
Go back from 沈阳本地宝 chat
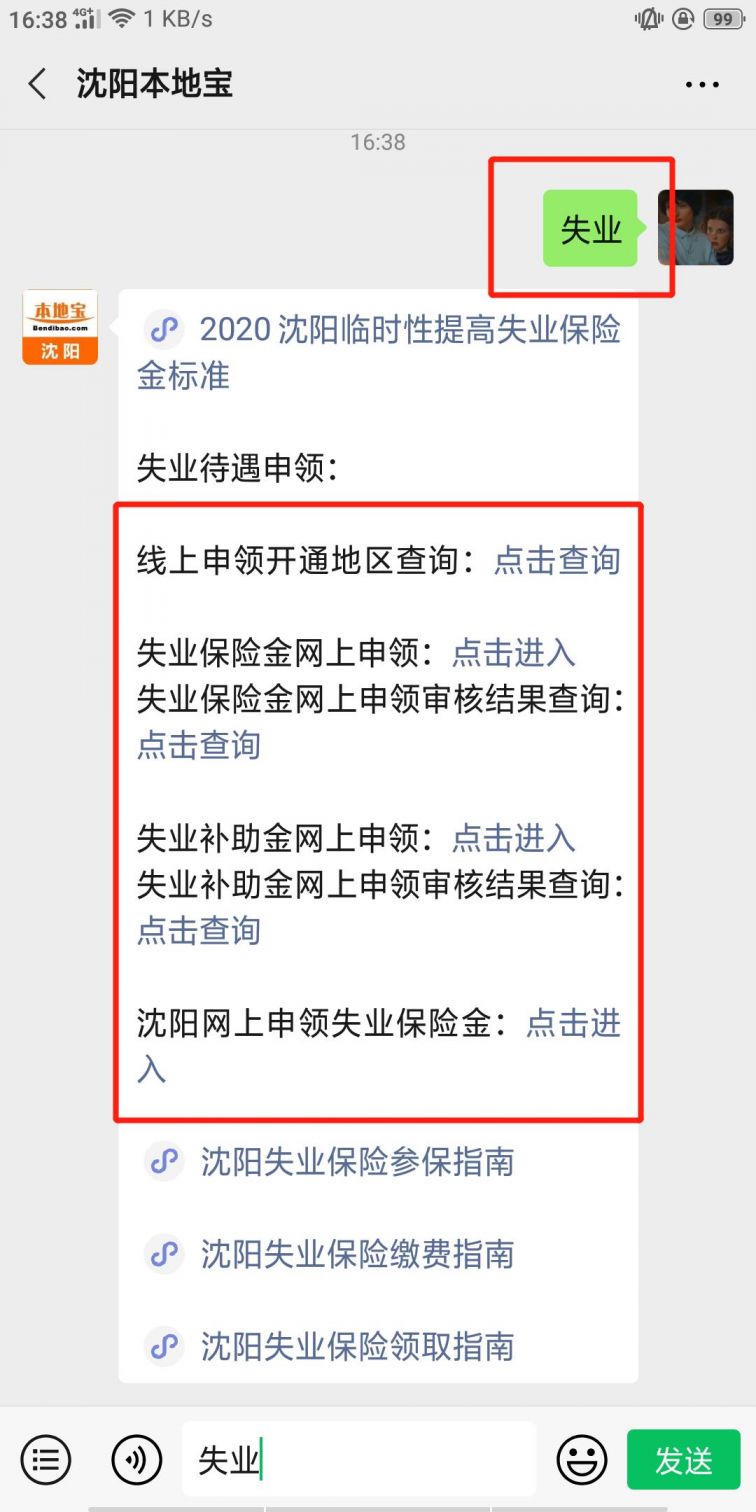(38, 84)
